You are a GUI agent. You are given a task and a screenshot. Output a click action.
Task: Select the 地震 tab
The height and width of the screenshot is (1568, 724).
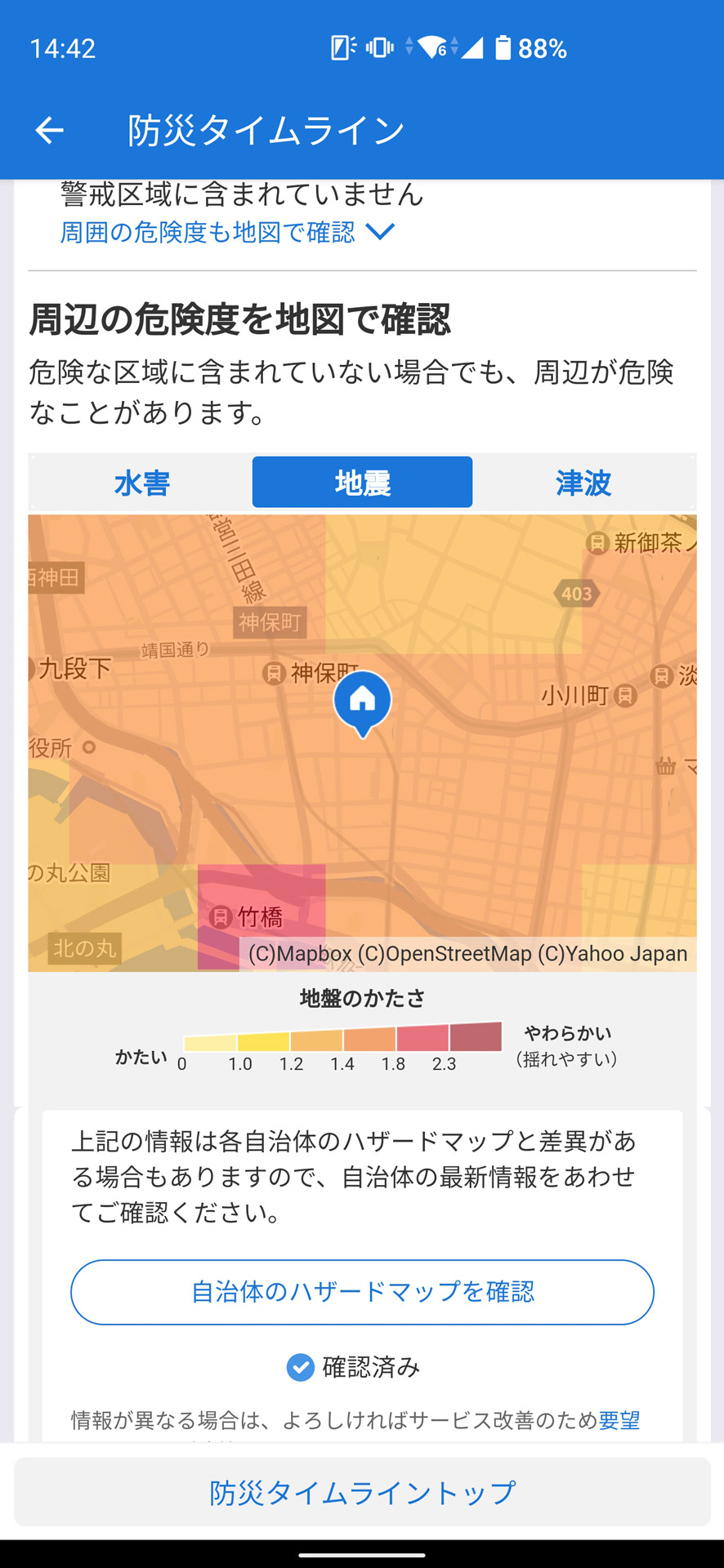[x=362, y=482]
